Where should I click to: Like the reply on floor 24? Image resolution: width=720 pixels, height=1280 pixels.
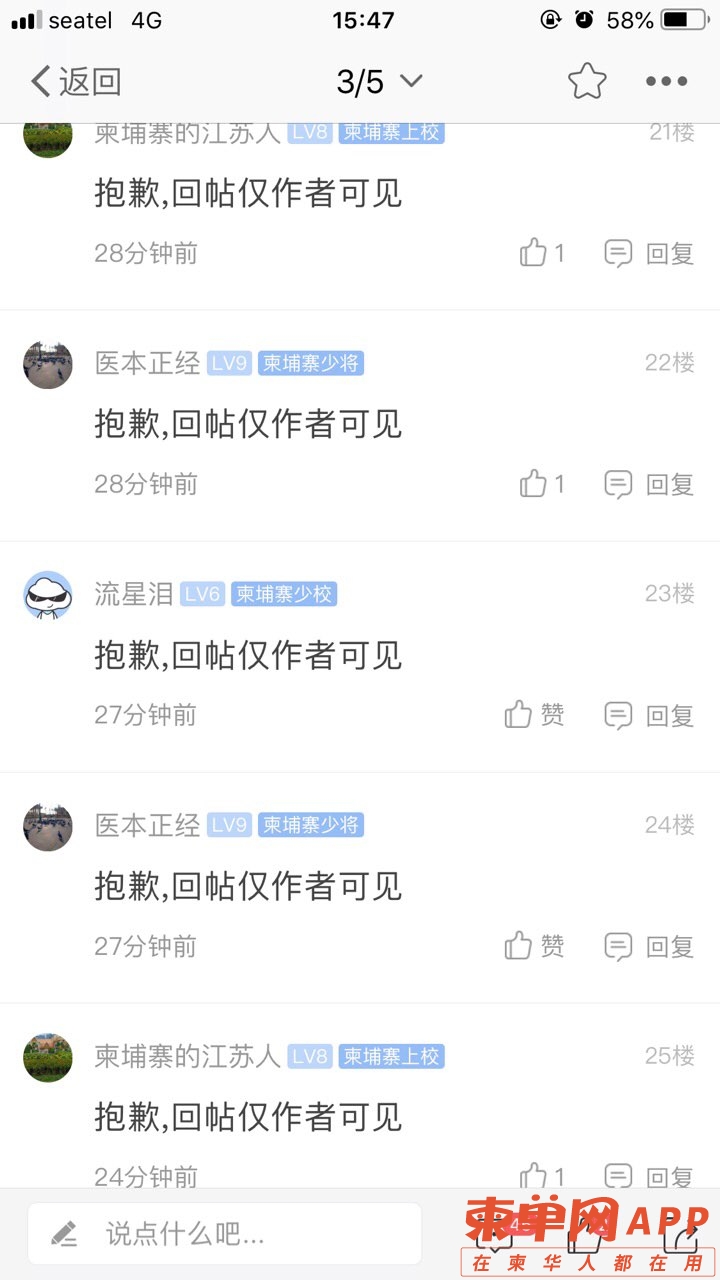(x=534, y=946)
